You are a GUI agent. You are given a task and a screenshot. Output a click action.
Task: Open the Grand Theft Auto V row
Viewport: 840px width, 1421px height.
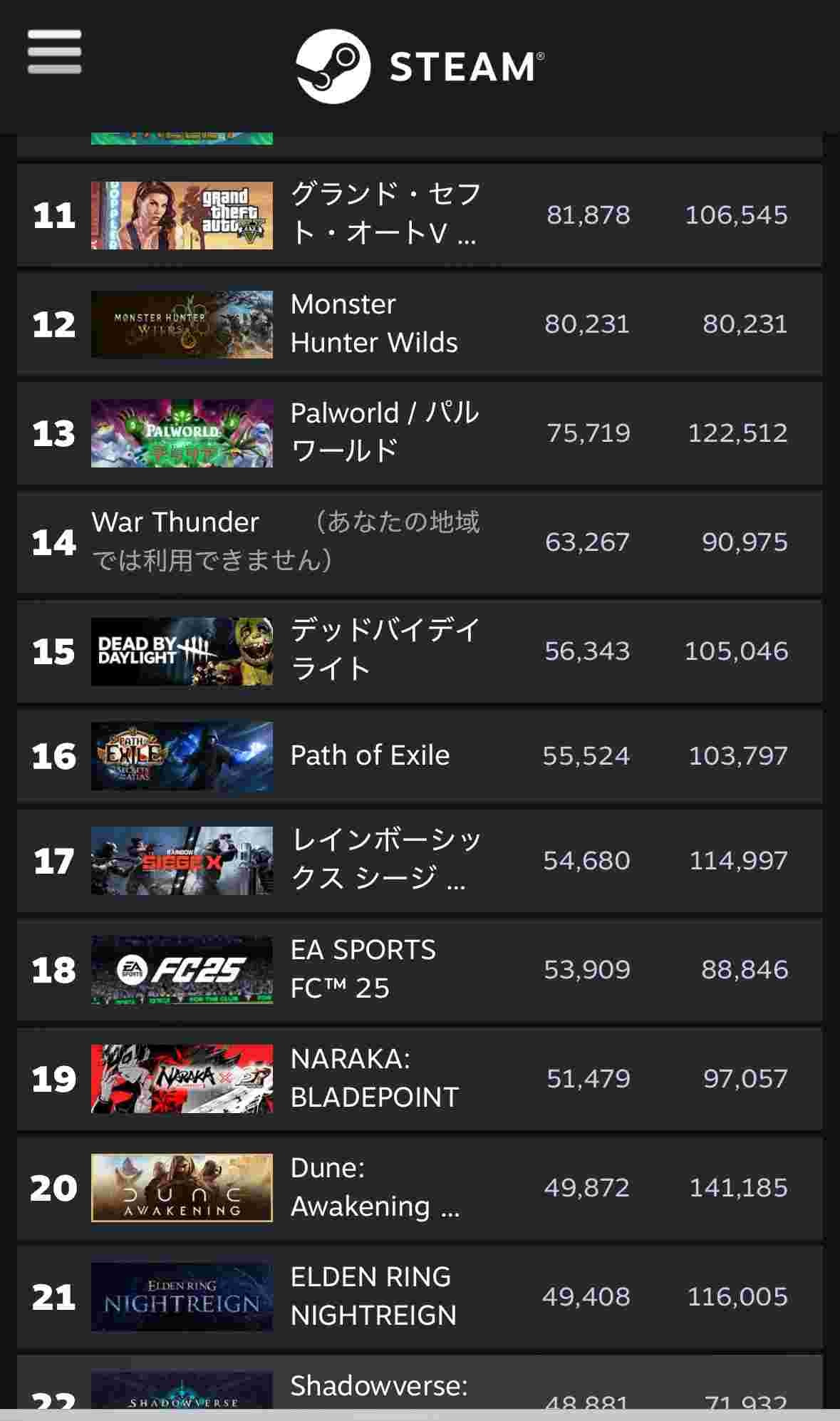tap(420, 215)
